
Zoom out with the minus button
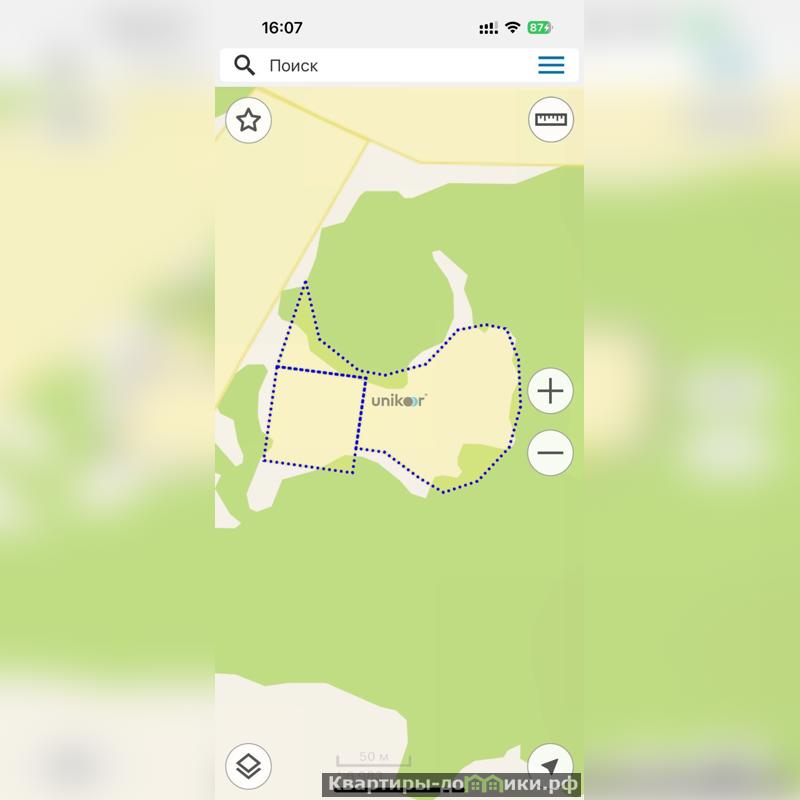(551, 453)
